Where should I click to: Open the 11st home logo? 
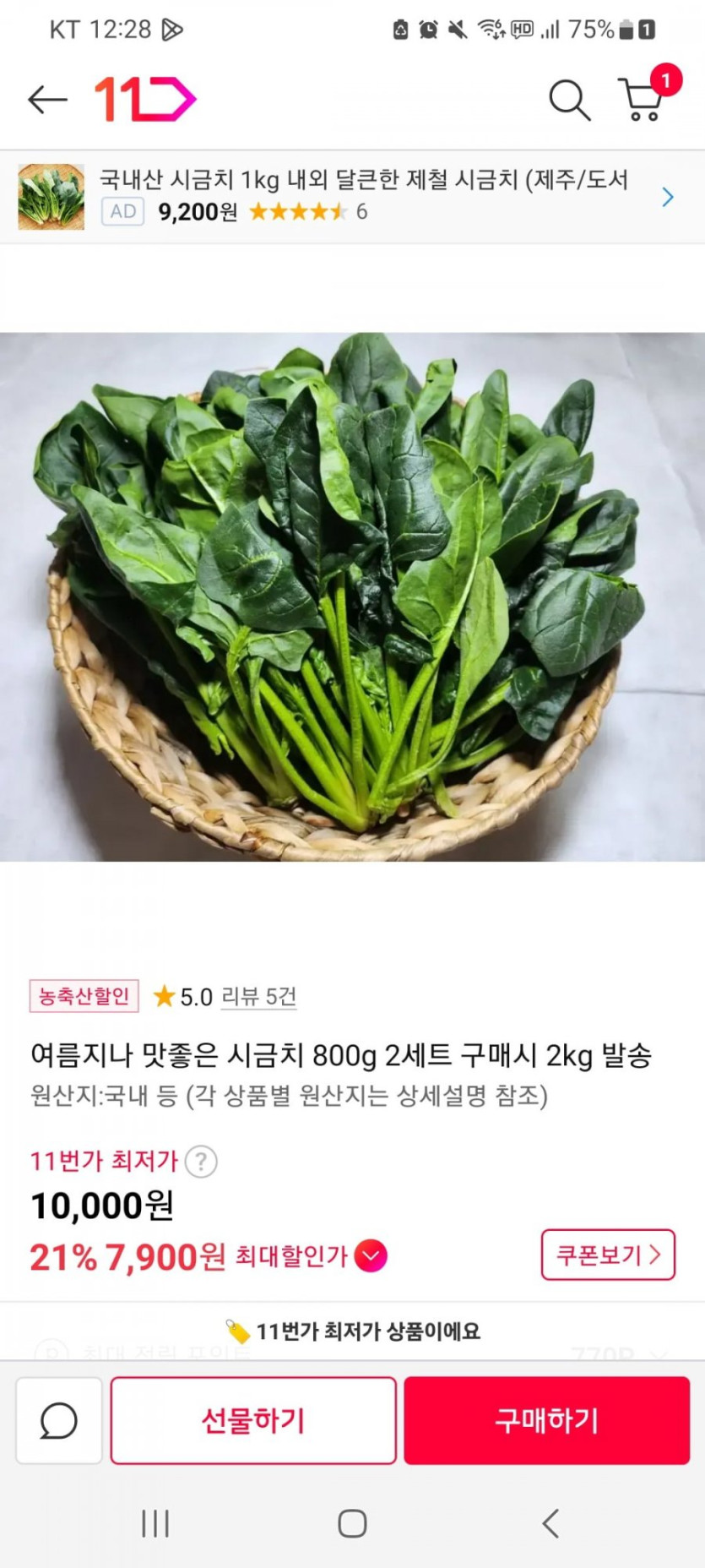[144, 100]
